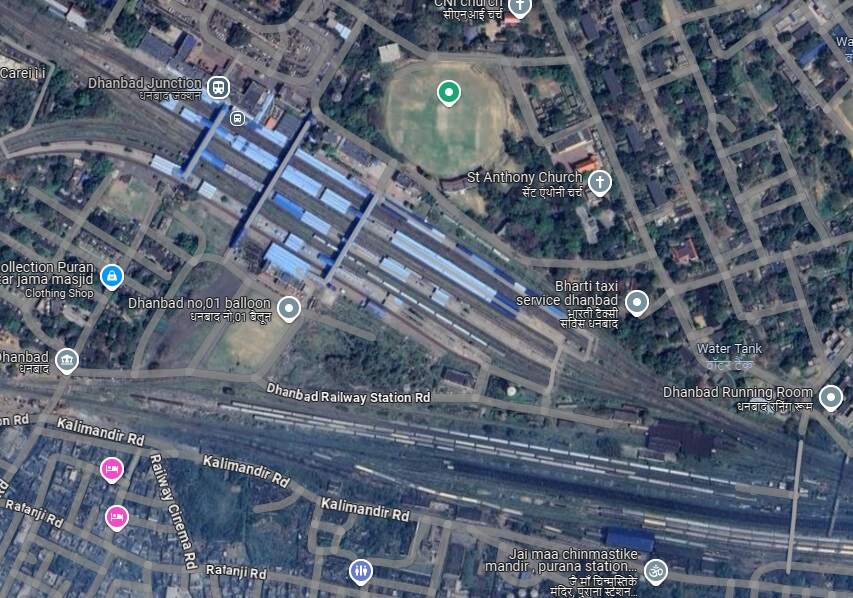Select the green pin on the sports ground
Image resolution: width=853 pixels, height=598 pixels.
pyautogui.click(x=449, y=93)
